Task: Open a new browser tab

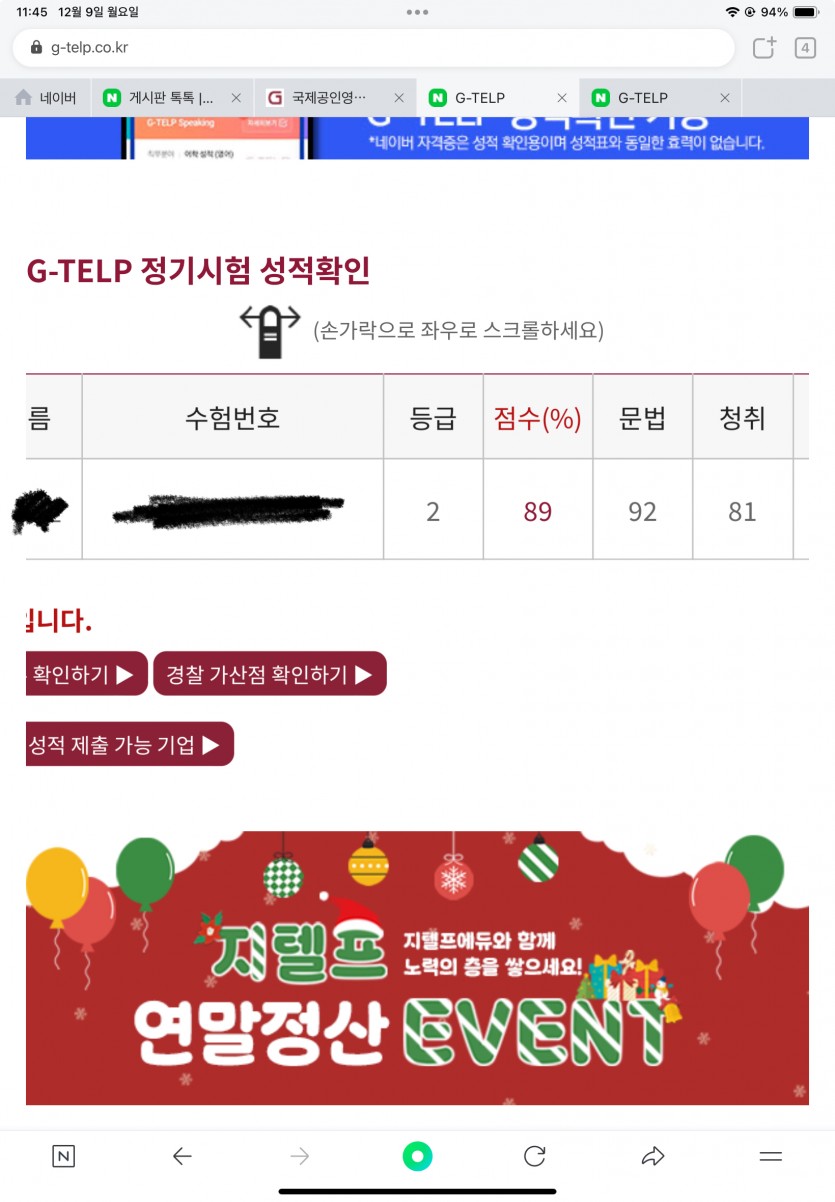Action: coord(764,47)
